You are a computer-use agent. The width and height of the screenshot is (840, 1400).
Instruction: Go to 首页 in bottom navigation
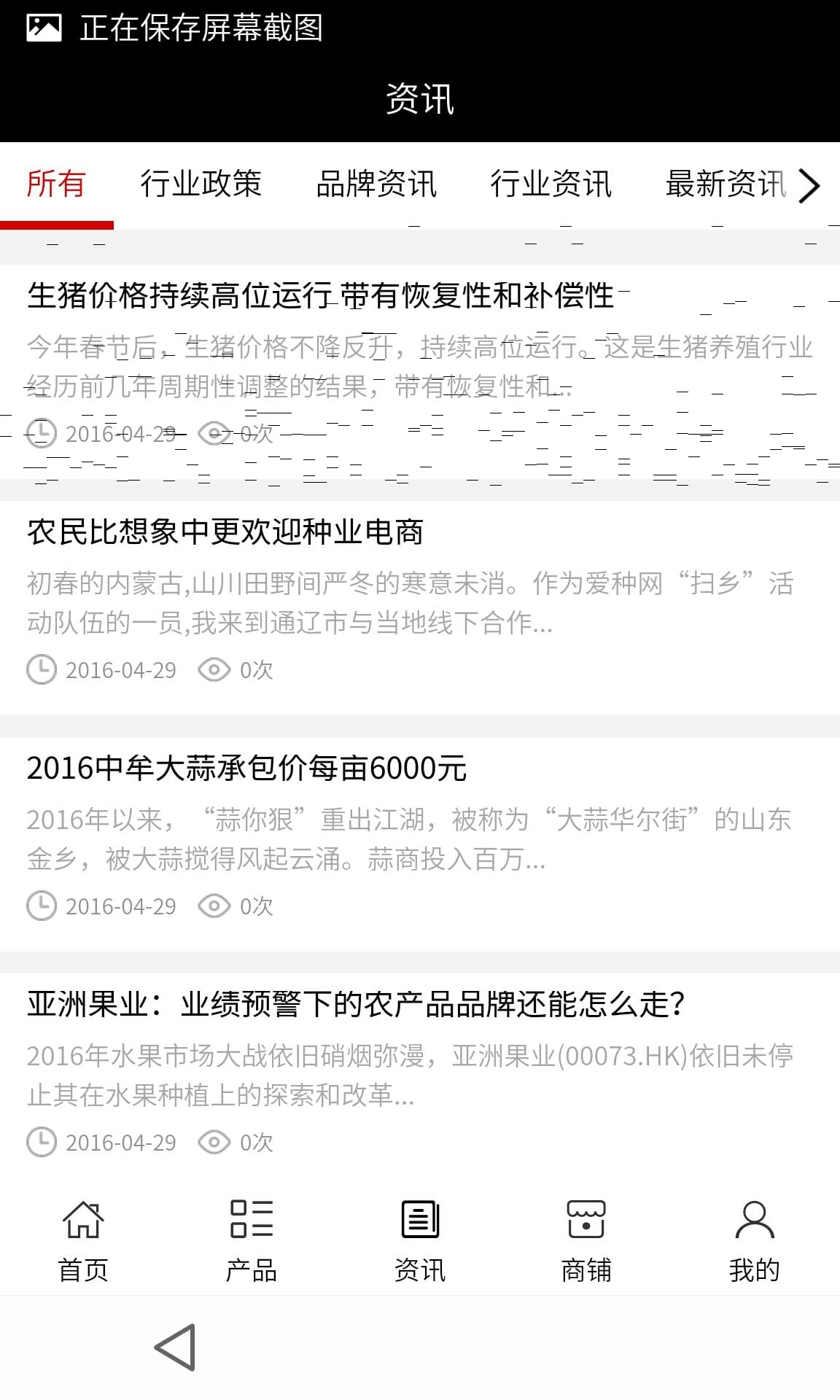83,1241
